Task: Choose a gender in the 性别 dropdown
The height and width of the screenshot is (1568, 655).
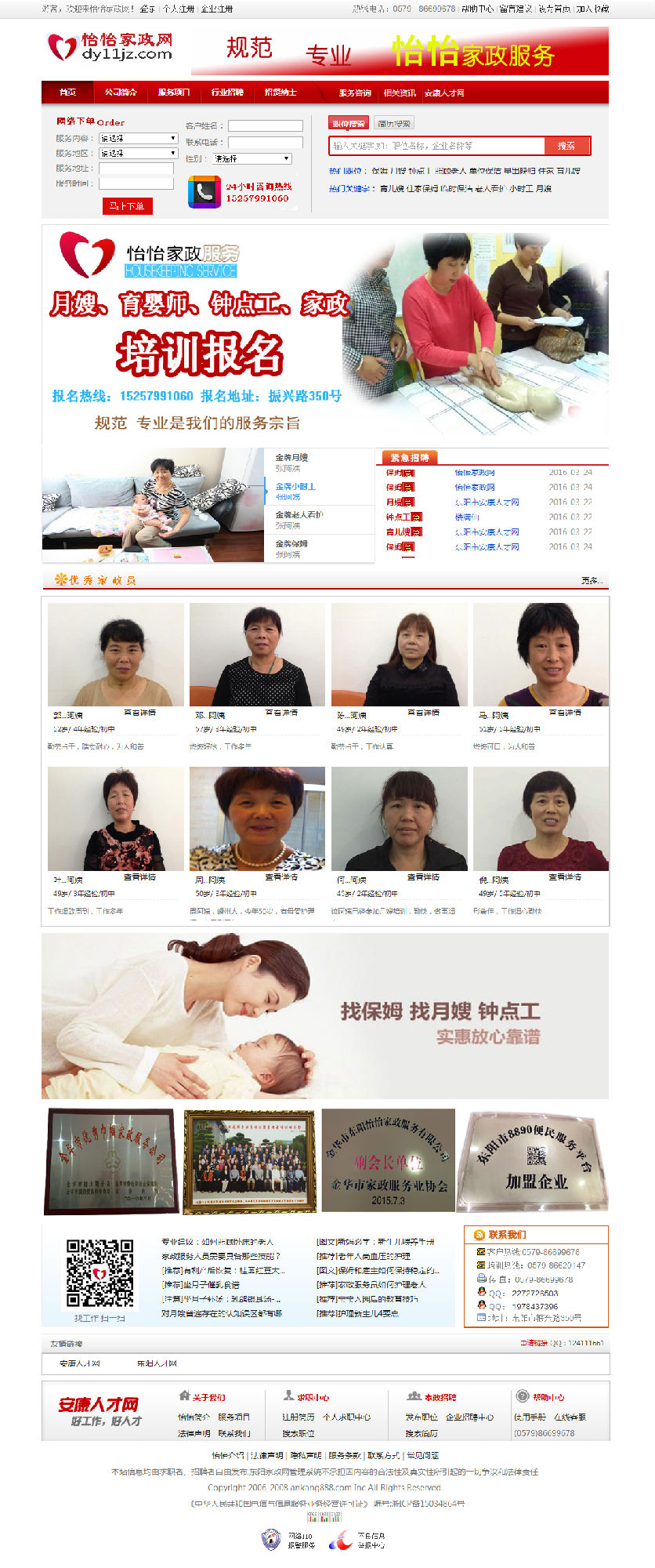Action: [x=252, y=159]
